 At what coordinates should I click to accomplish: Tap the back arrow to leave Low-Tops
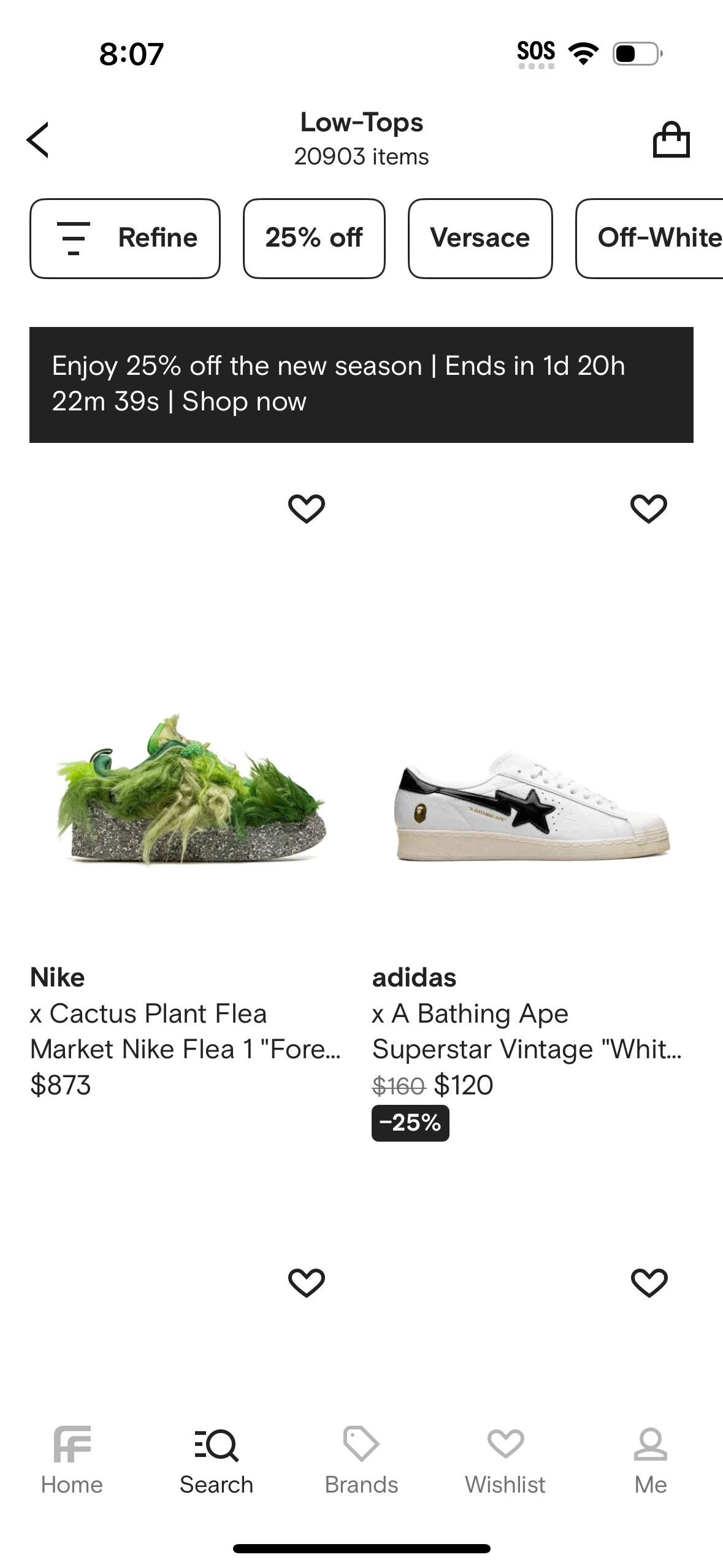click(x=38, y=139)
